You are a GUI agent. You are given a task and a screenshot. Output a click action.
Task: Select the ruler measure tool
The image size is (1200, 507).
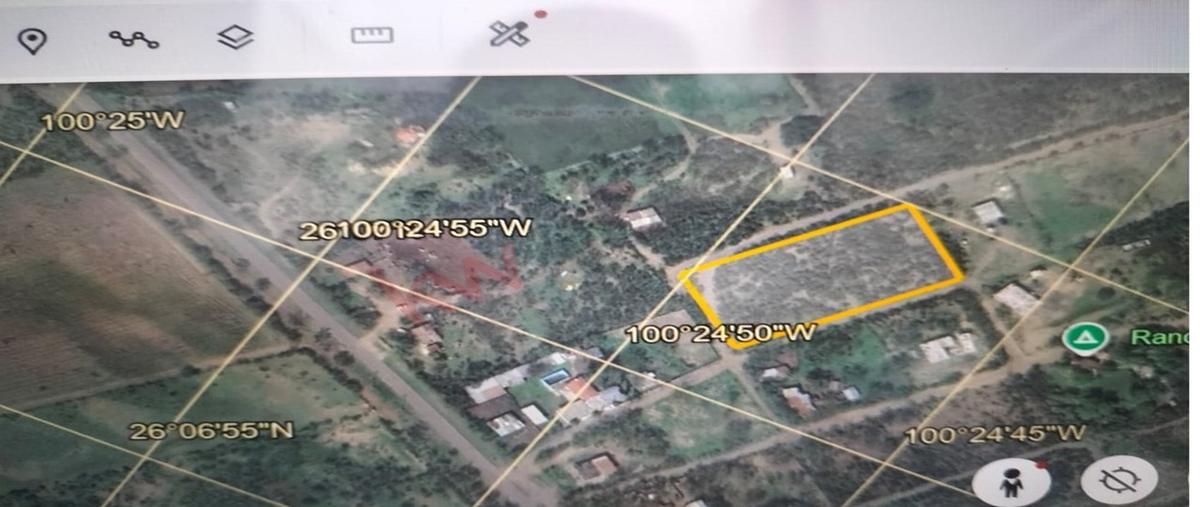[371, 36]
